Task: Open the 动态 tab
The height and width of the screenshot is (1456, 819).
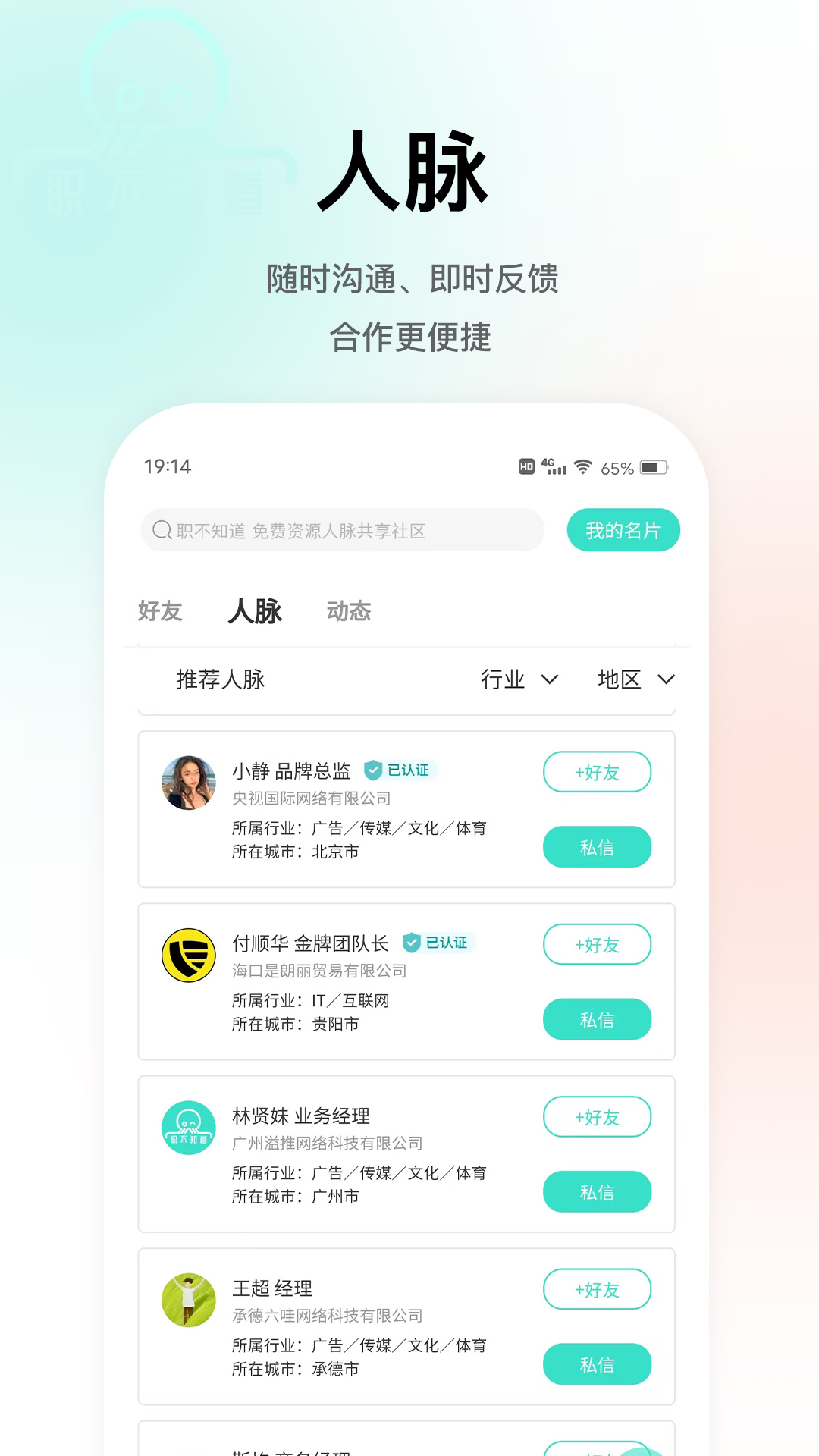Action: pos(349,612)
